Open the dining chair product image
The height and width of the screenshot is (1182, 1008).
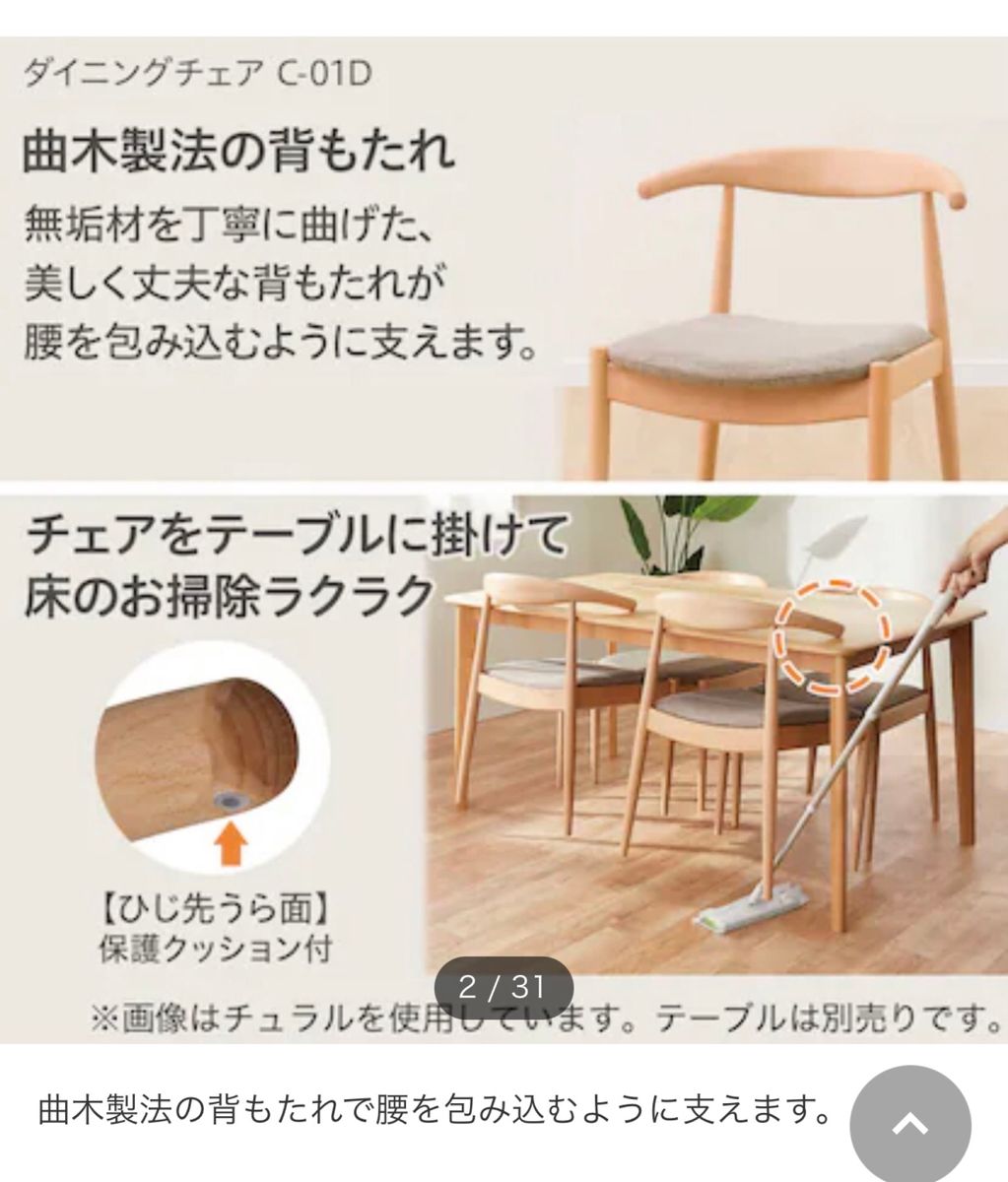(504, 532)
